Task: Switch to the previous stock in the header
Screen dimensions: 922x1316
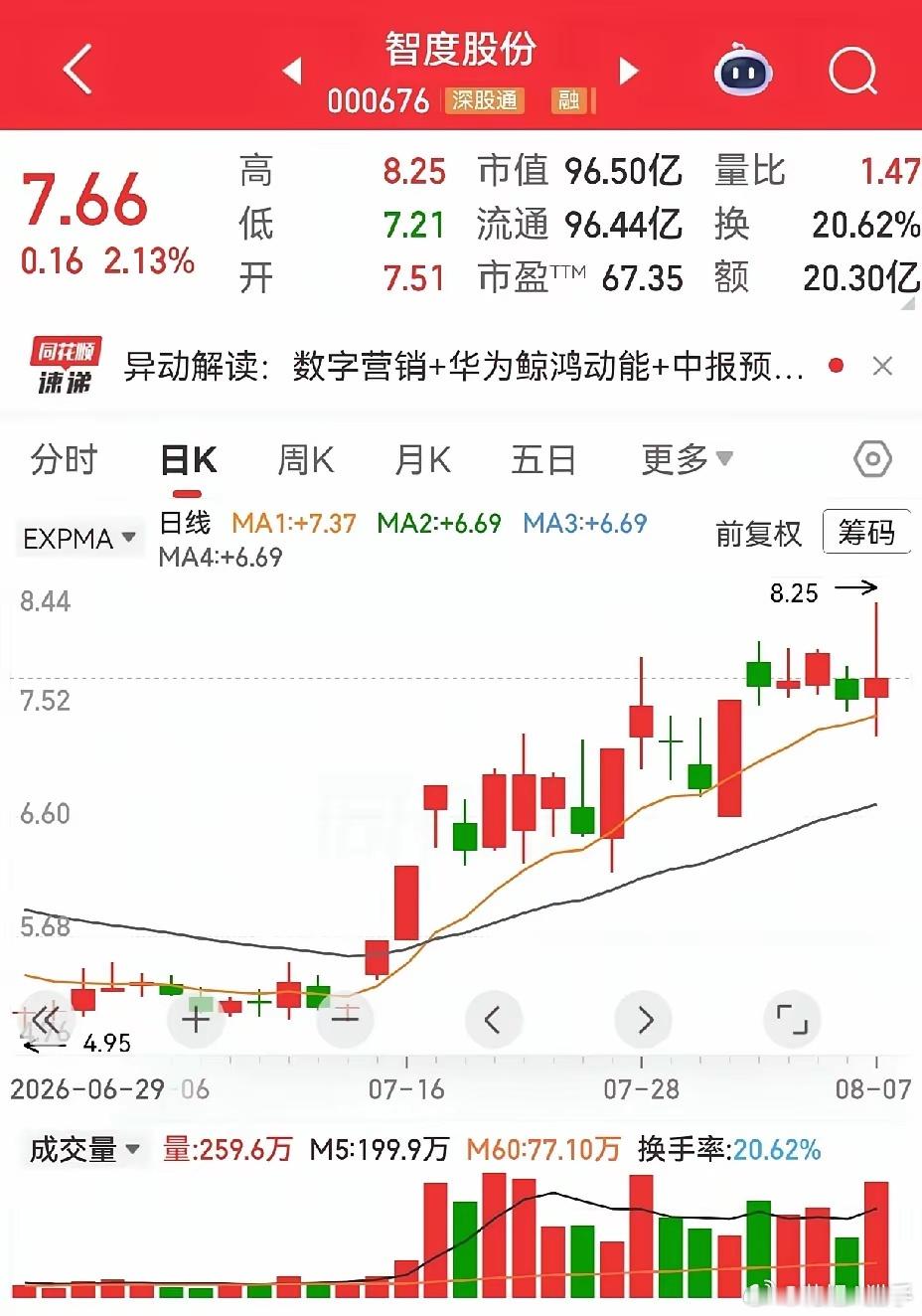Action: point(292,71)
